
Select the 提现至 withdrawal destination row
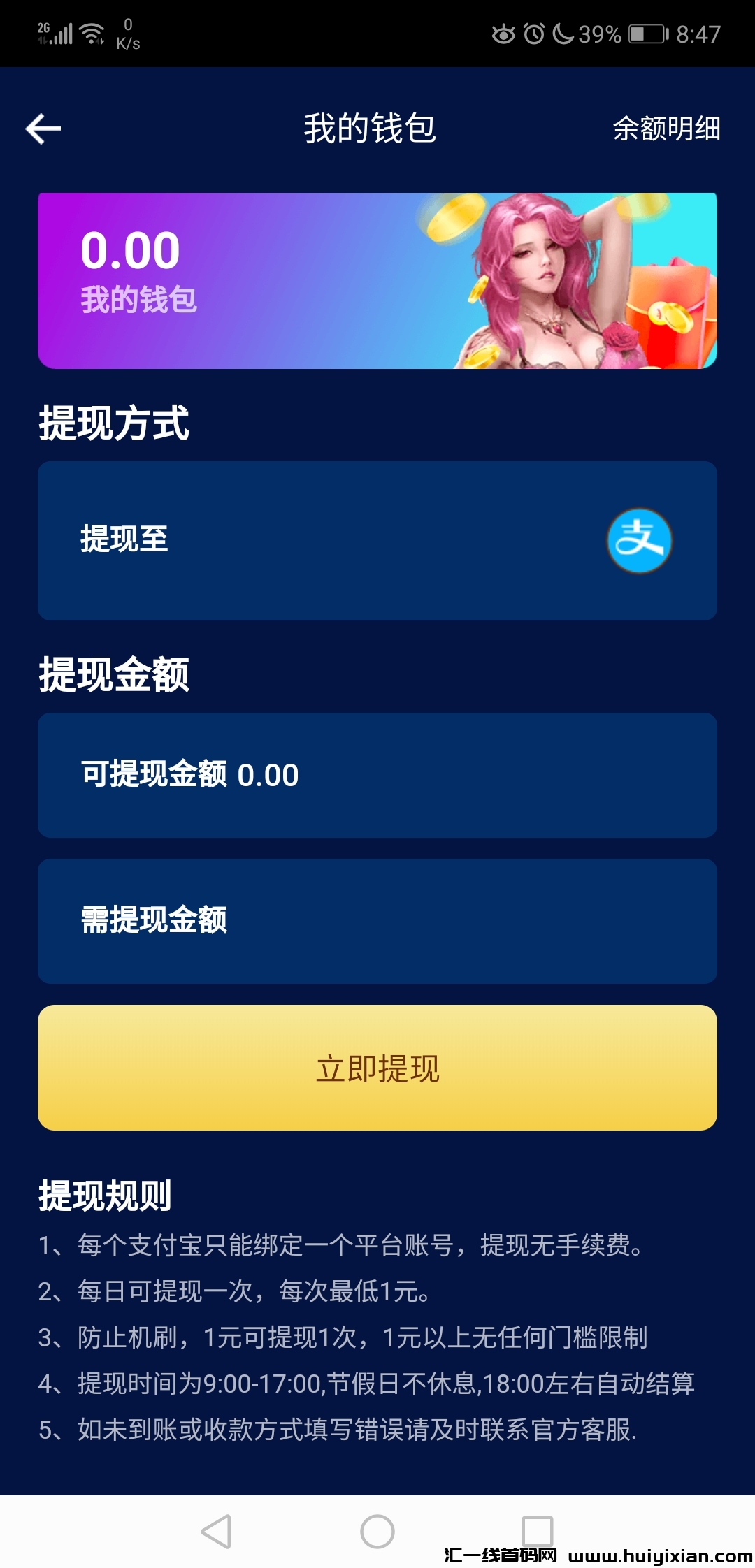point(377,539)
